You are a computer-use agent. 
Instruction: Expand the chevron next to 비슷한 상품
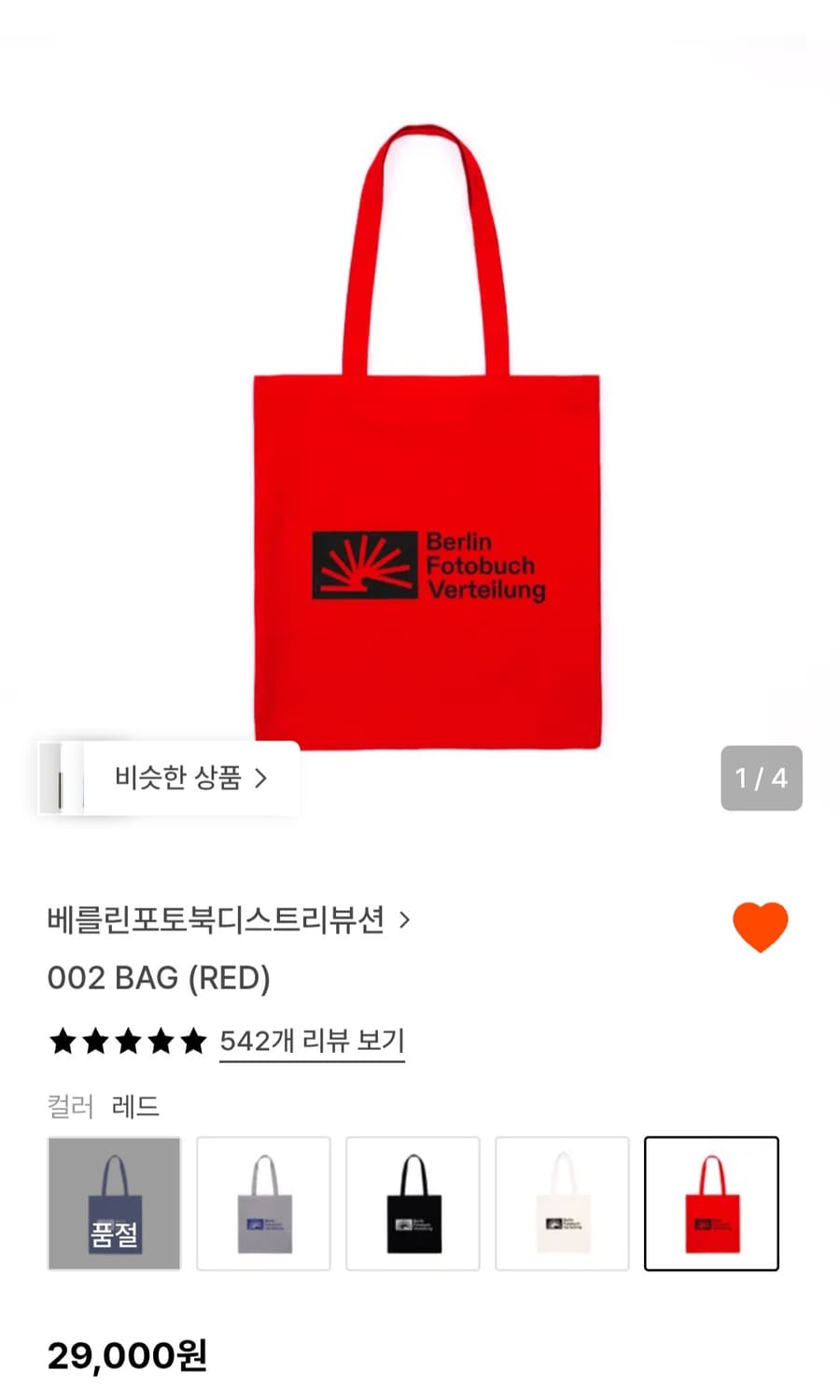[x=262, y=777]
